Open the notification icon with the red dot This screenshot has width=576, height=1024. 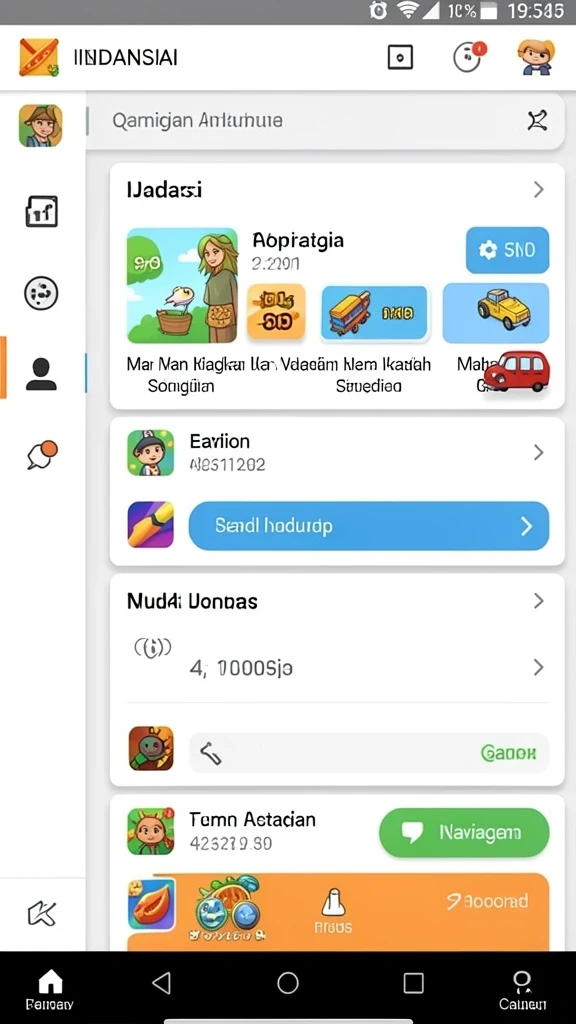tap(470, 57)
